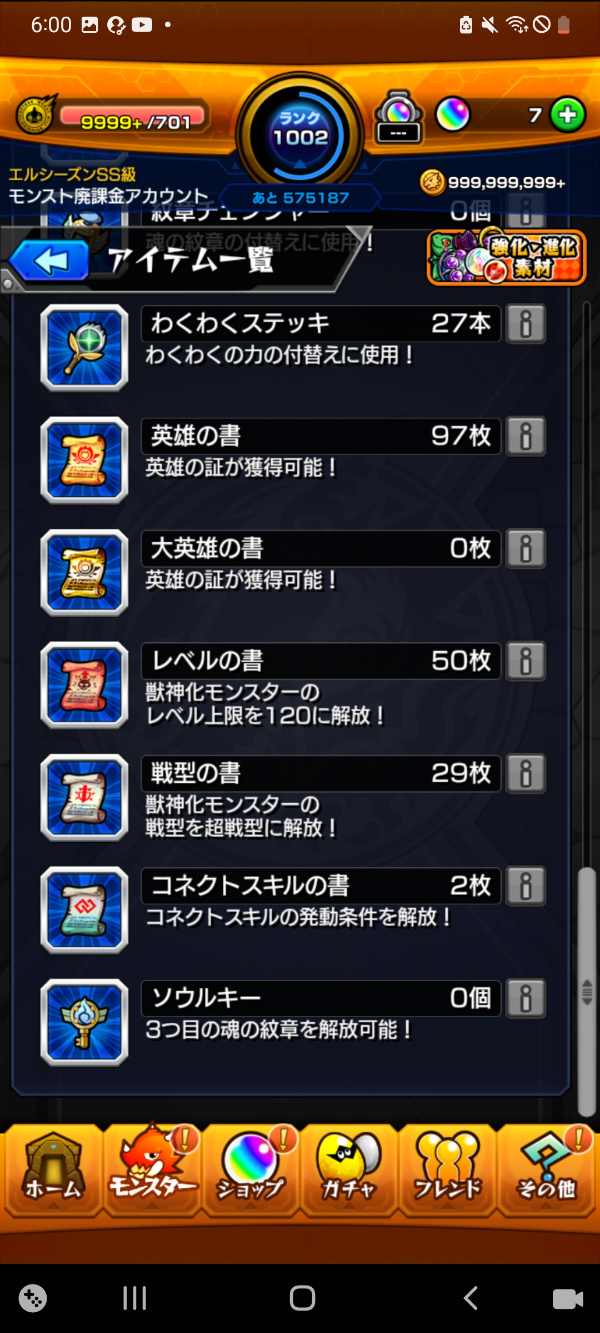Tap the system home button
Viewport: 600px width, 1333px height.
pos(301,1298)
